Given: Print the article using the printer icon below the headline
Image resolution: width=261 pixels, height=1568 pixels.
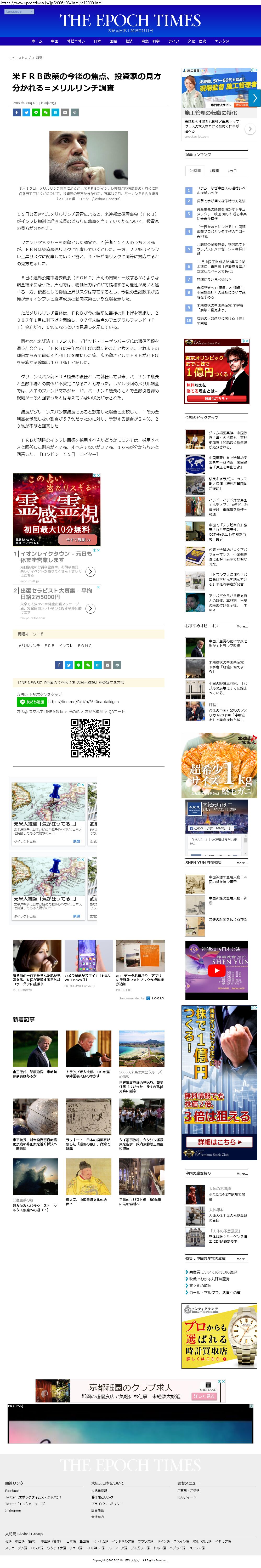Looking at the screenshot, I should pos(75,113).
